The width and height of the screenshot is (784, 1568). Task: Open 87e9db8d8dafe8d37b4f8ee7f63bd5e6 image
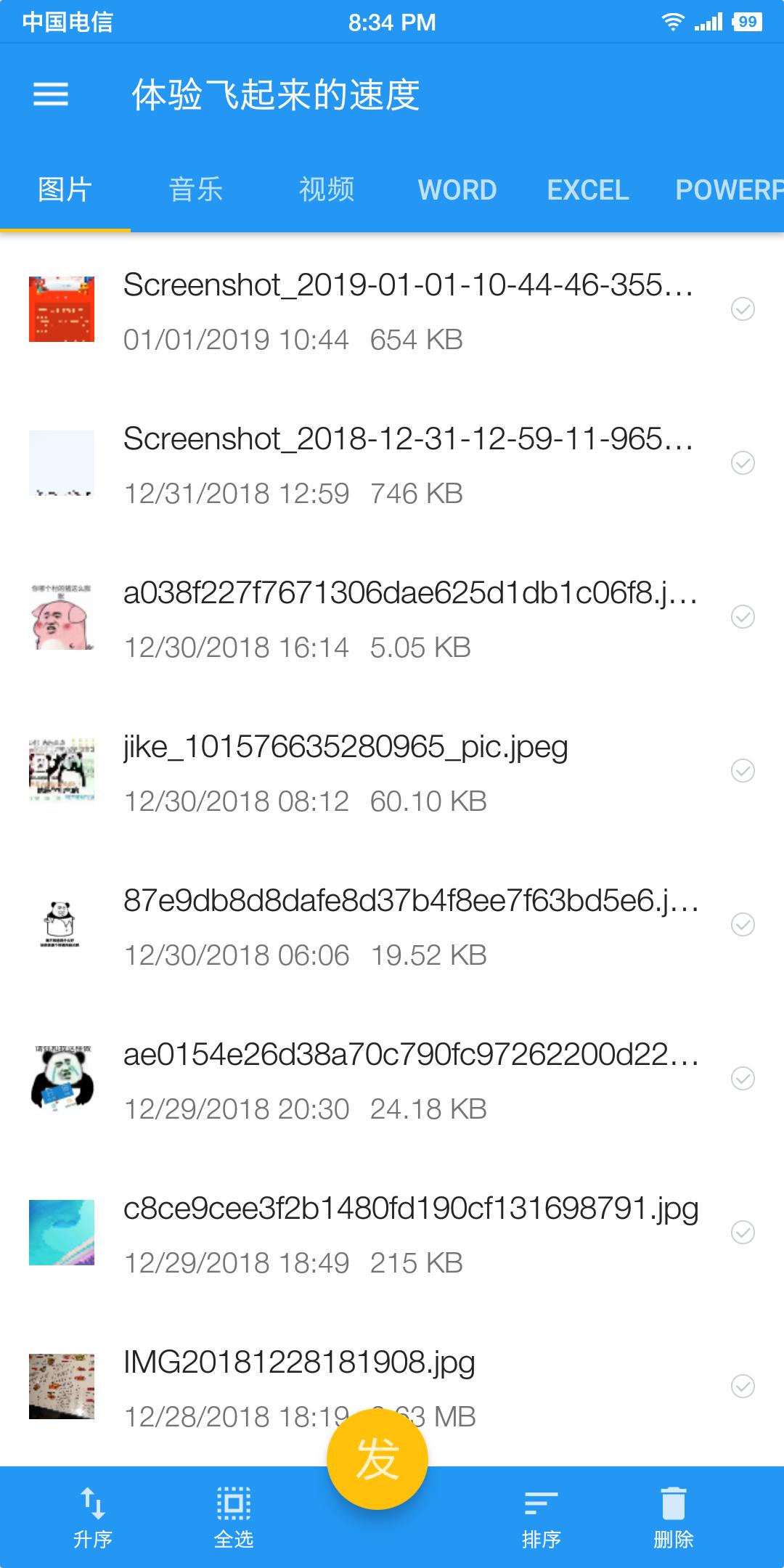coord(407,926)
